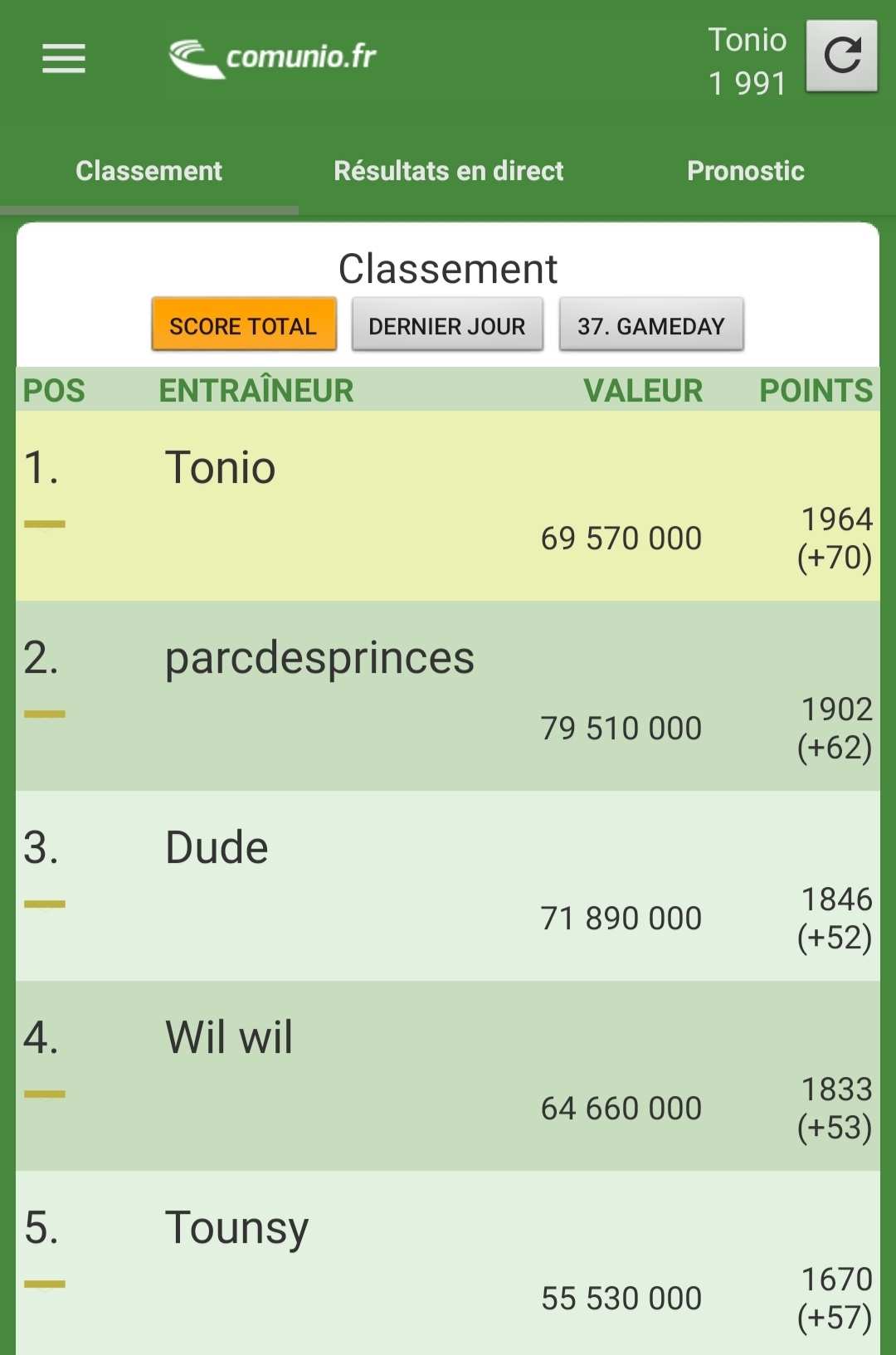Open the Pronostic tab

point(745,171)
